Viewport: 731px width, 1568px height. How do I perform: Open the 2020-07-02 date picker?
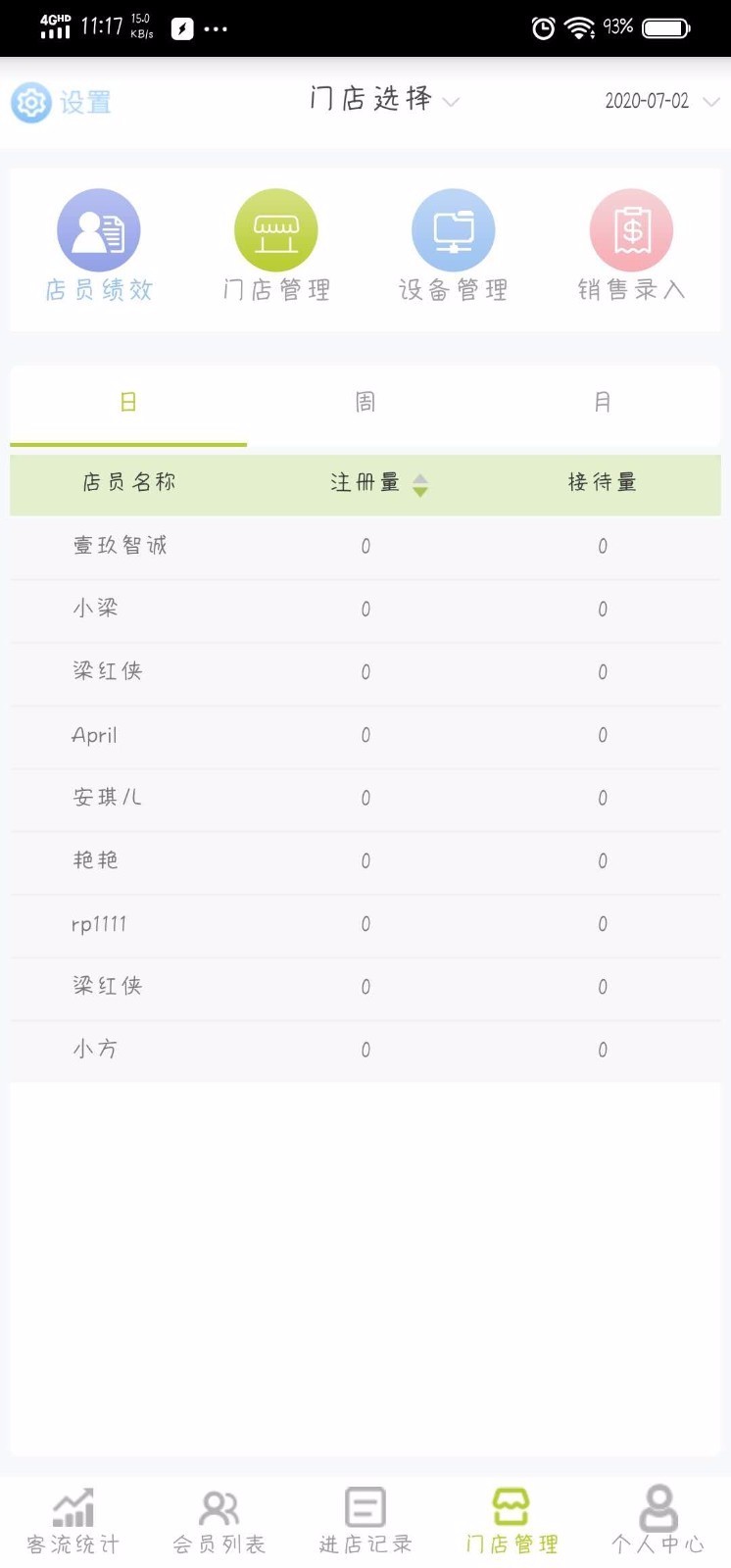coord(660,101)
